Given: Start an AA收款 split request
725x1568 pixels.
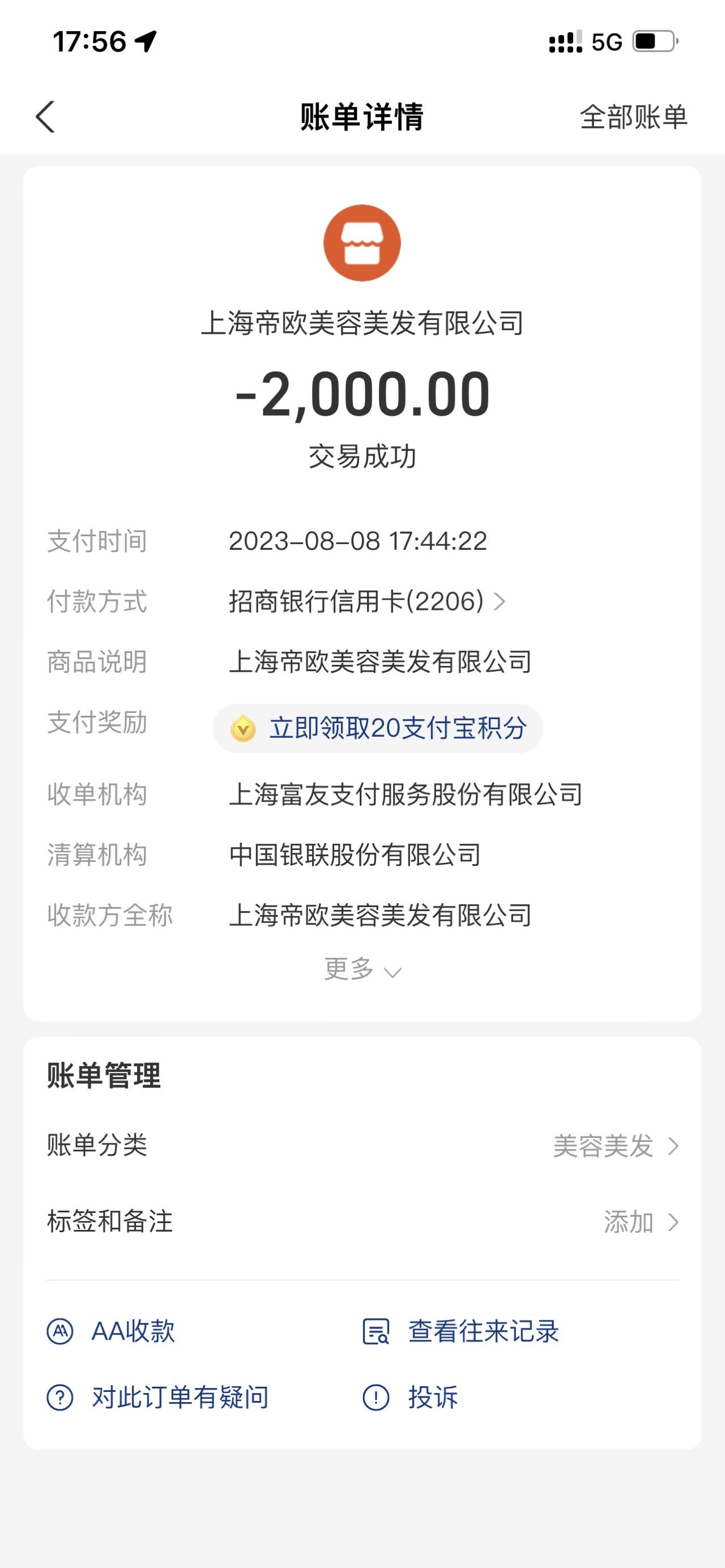Looking at the screenshot, I should click(111, 1331).
